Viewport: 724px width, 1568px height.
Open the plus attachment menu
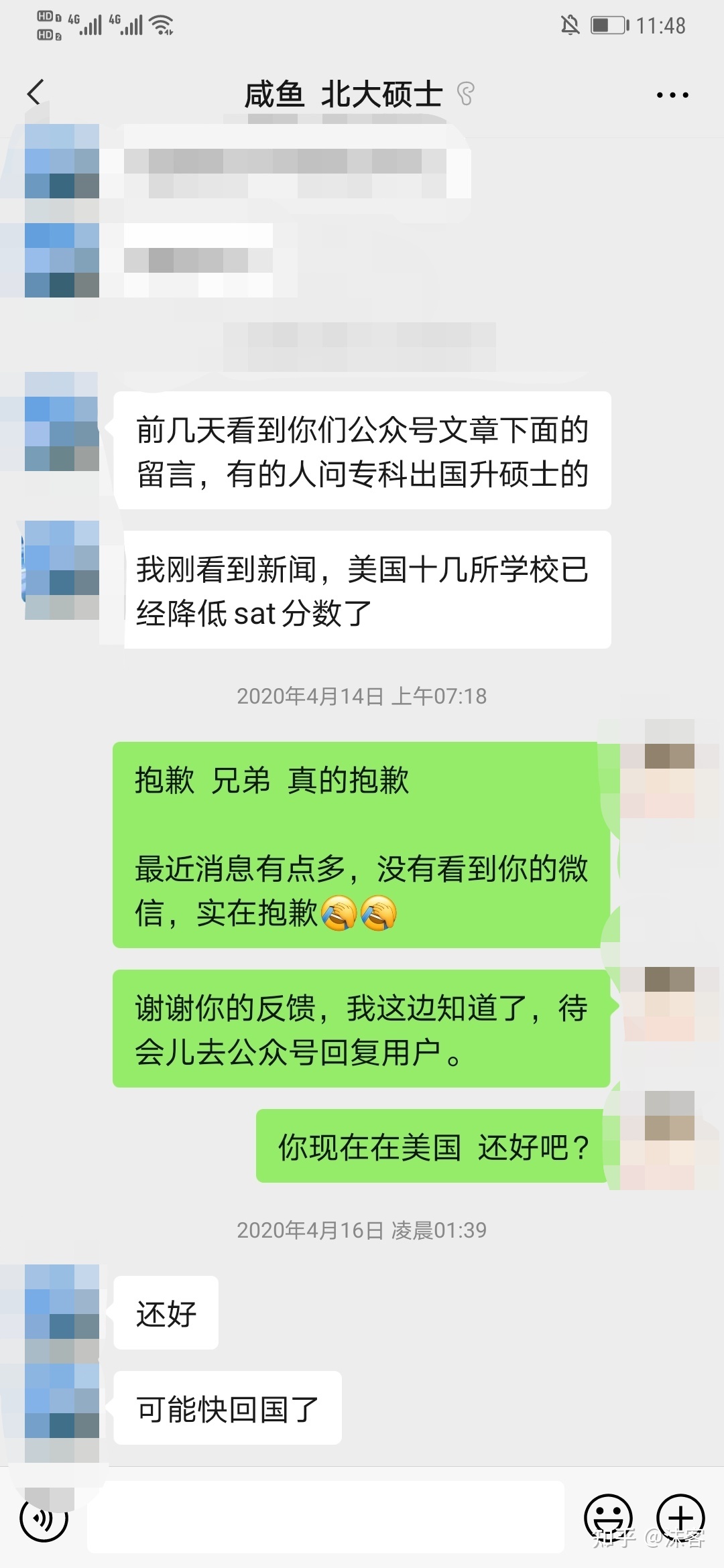click(680, 1518)
